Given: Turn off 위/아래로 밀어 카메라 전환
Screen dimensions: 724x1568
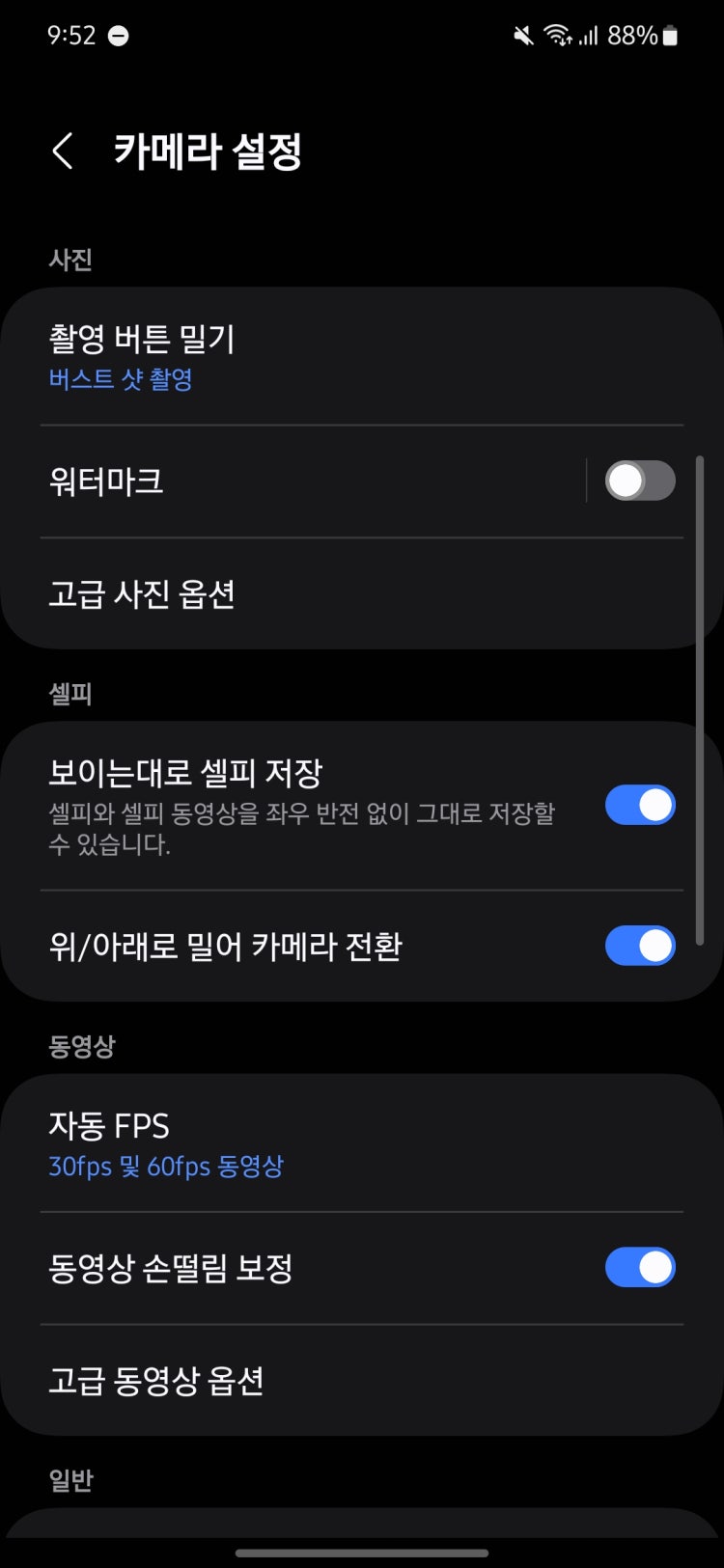Looking at the screenshot, I should tap(640, 946).
